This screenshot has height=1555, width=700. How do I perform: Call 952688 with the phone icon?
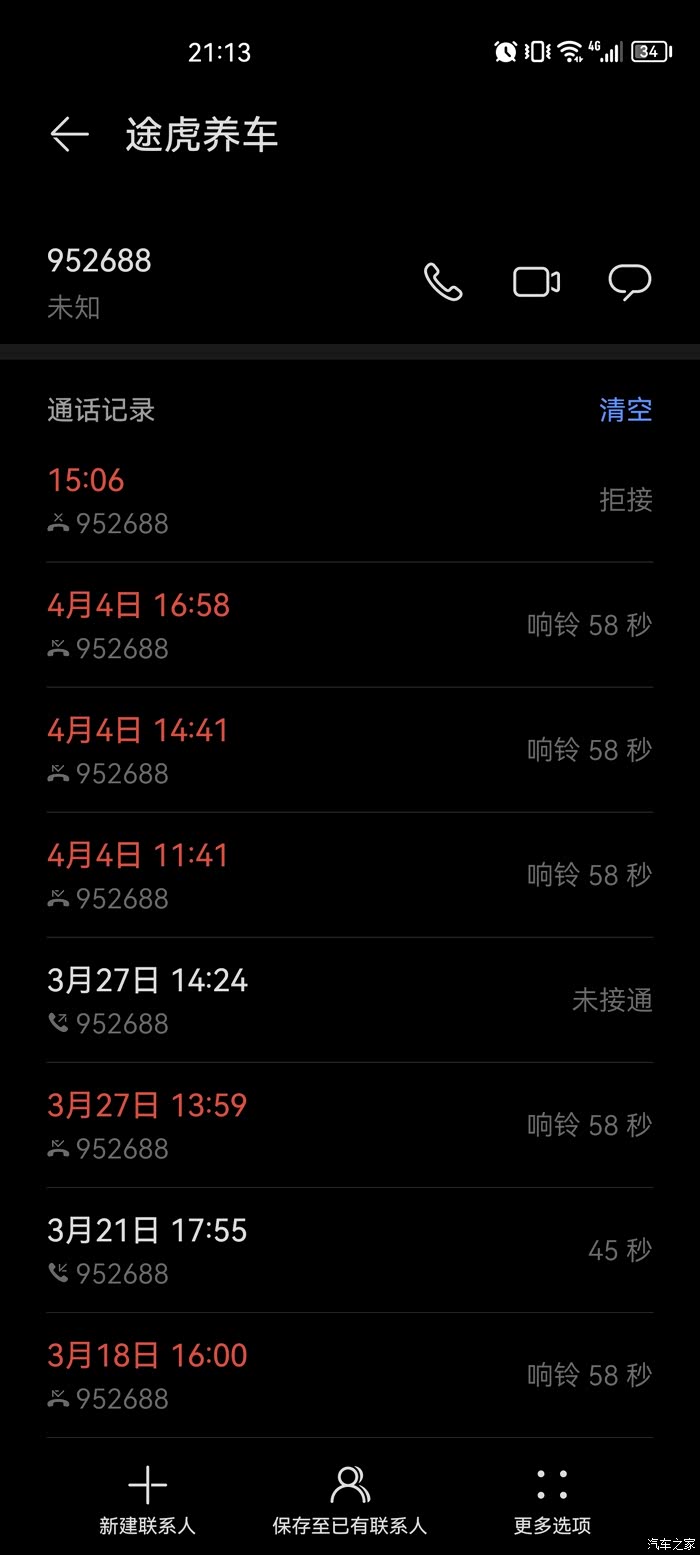(x=443, y=282)
